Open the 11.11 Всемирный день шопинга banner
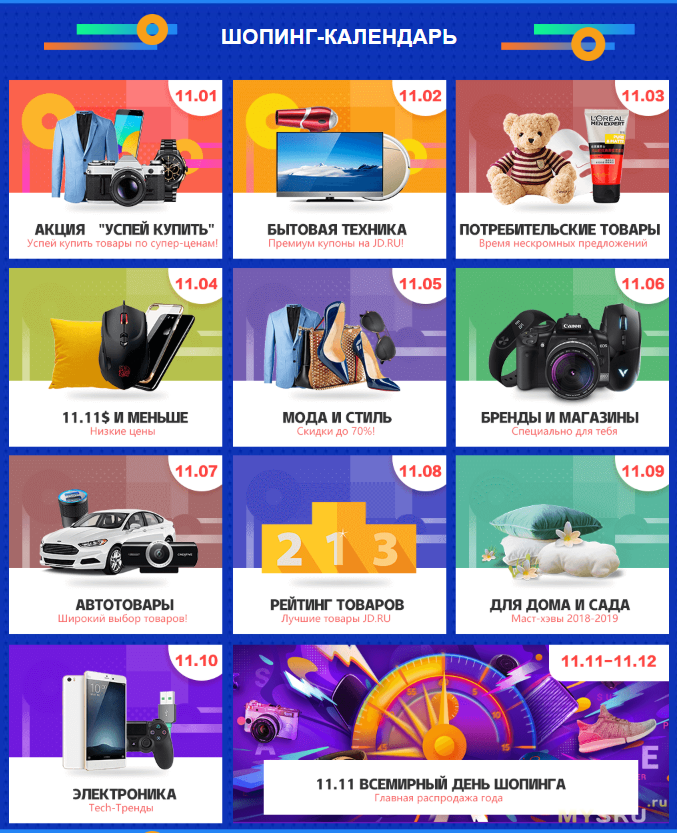This screenshot has width=677, height=833. (x=450, y=732)
